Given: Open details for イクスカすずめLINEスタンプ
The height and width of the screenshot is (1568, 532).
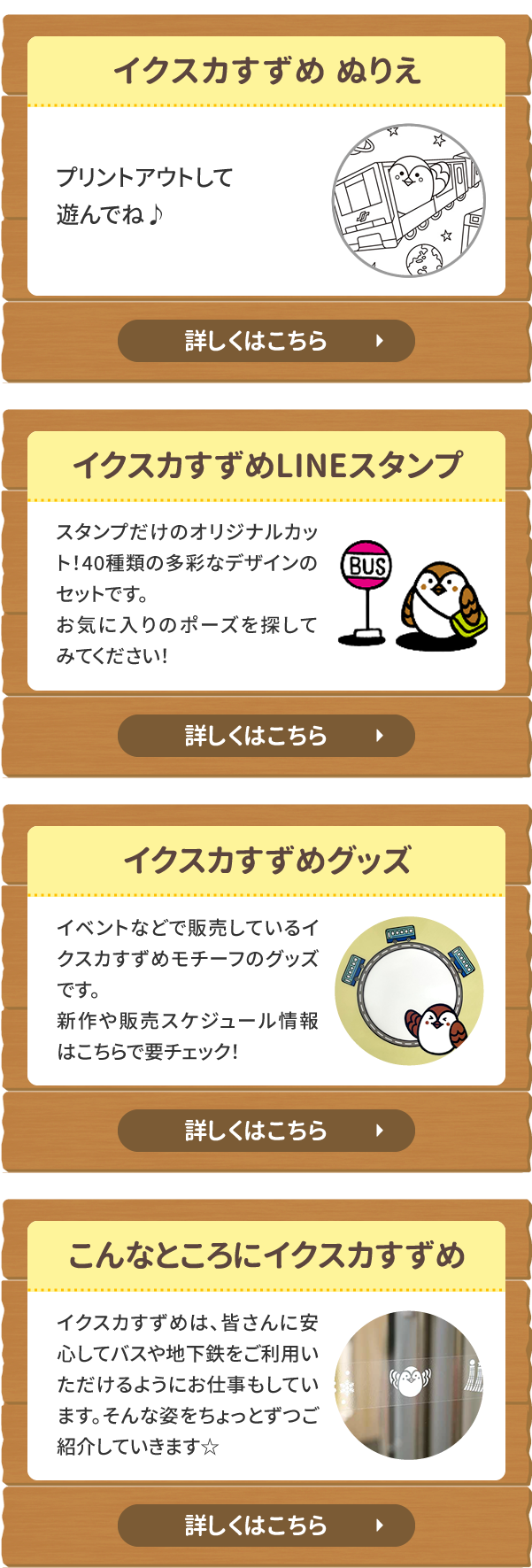Looking at the screenshot, I should (266, 736).
